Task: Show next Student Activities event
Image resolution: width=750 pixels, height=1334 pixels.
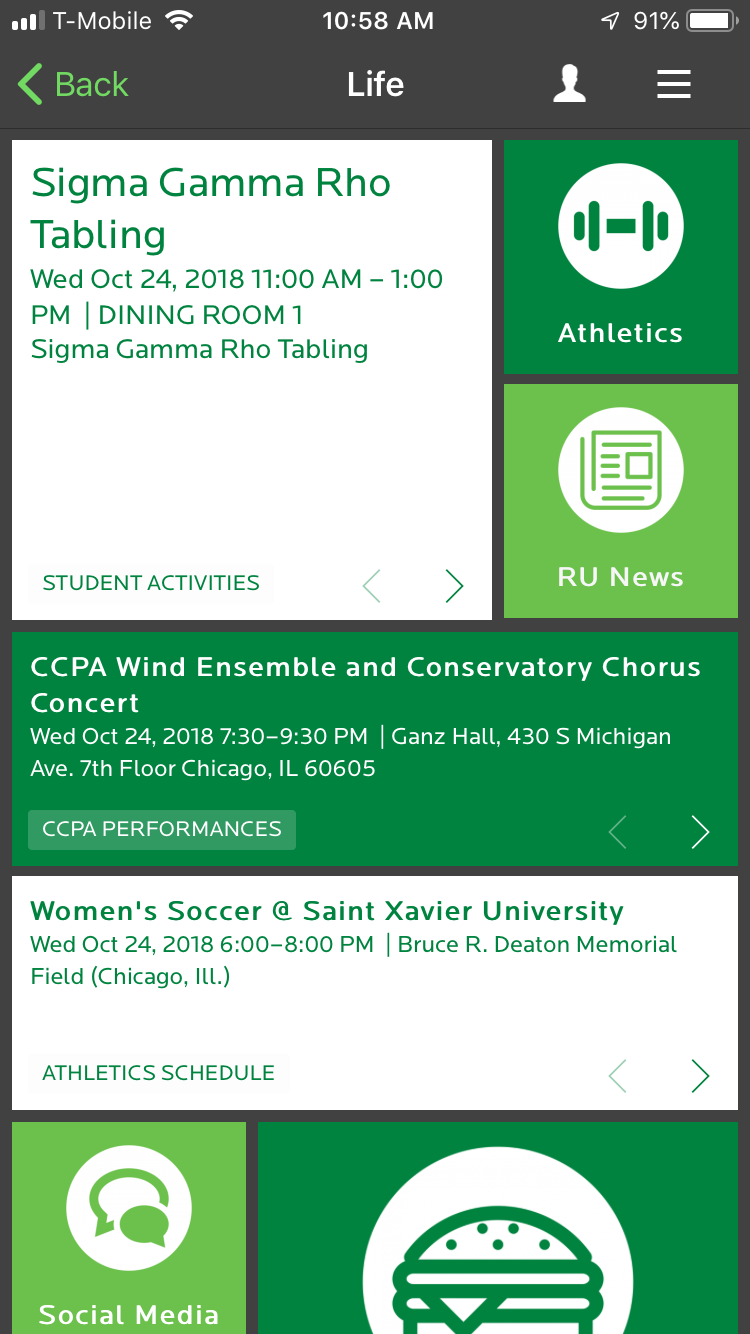Action: point(454,586)
